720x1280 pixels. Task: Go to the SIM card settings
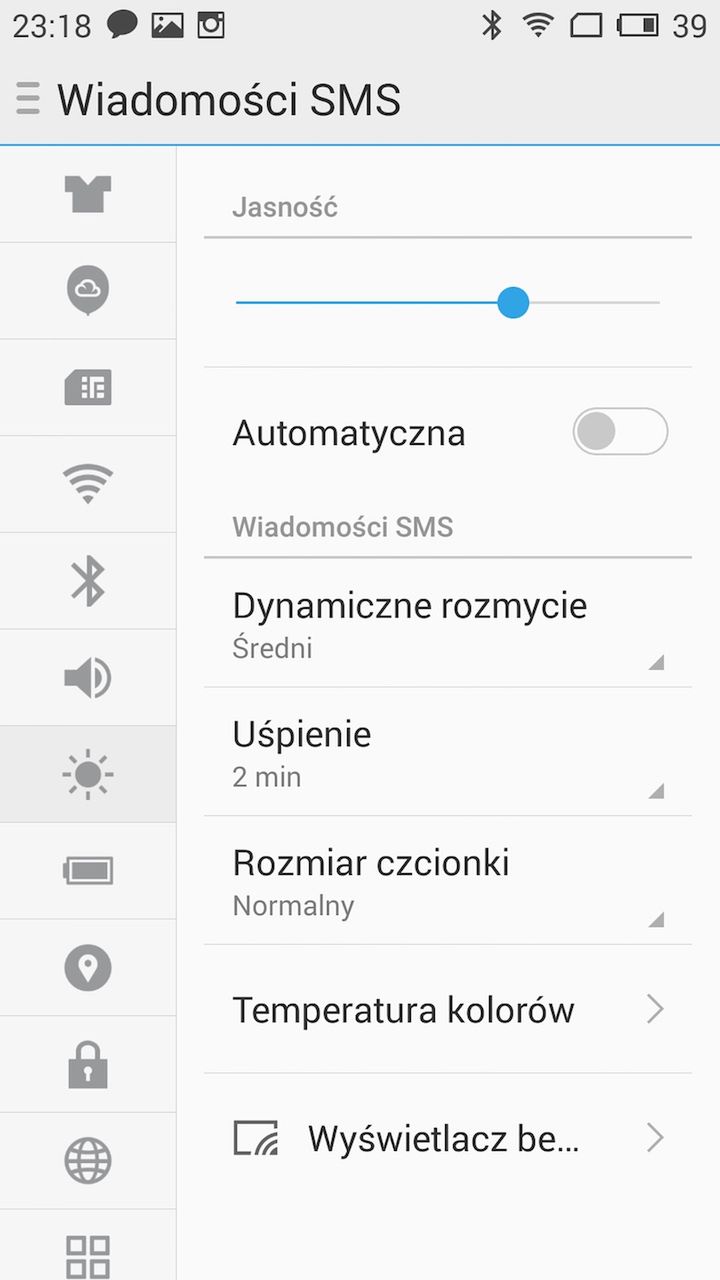(x=88, y=387)
